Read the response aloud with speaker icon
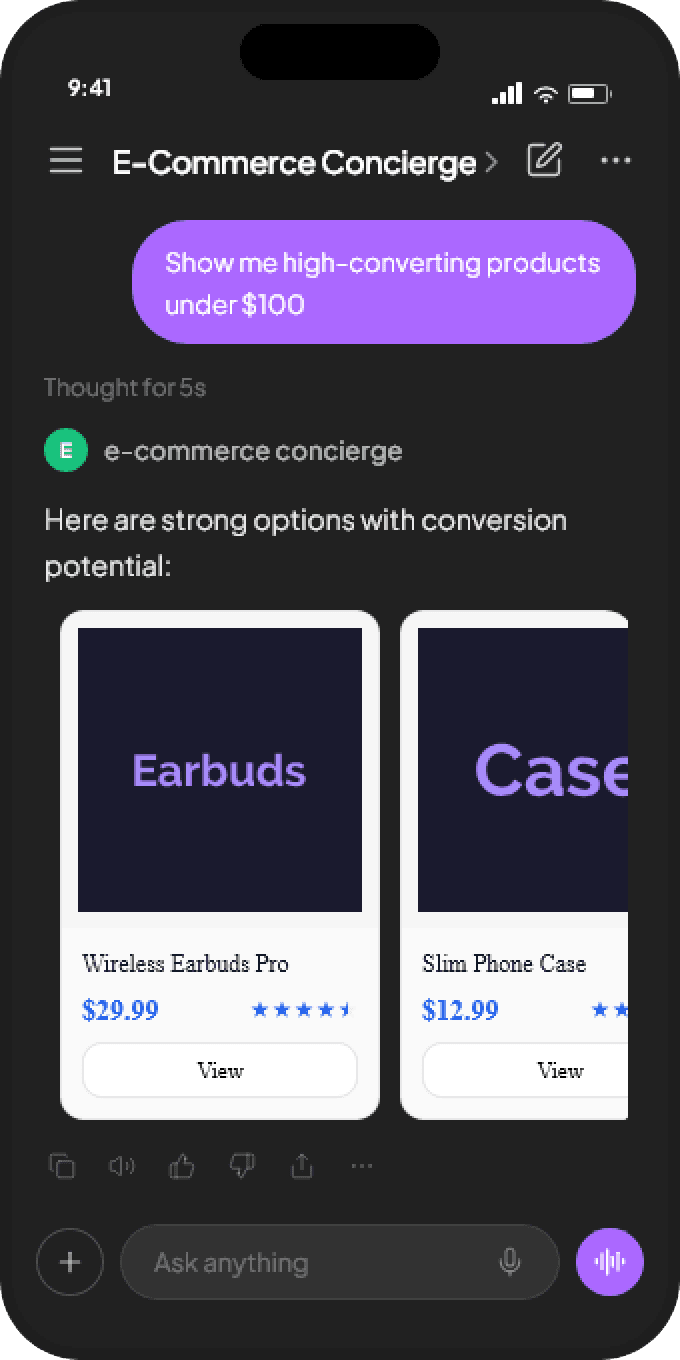This screenshot has width=680, height=1360. pyautogui.click(x=122, y=1166)
